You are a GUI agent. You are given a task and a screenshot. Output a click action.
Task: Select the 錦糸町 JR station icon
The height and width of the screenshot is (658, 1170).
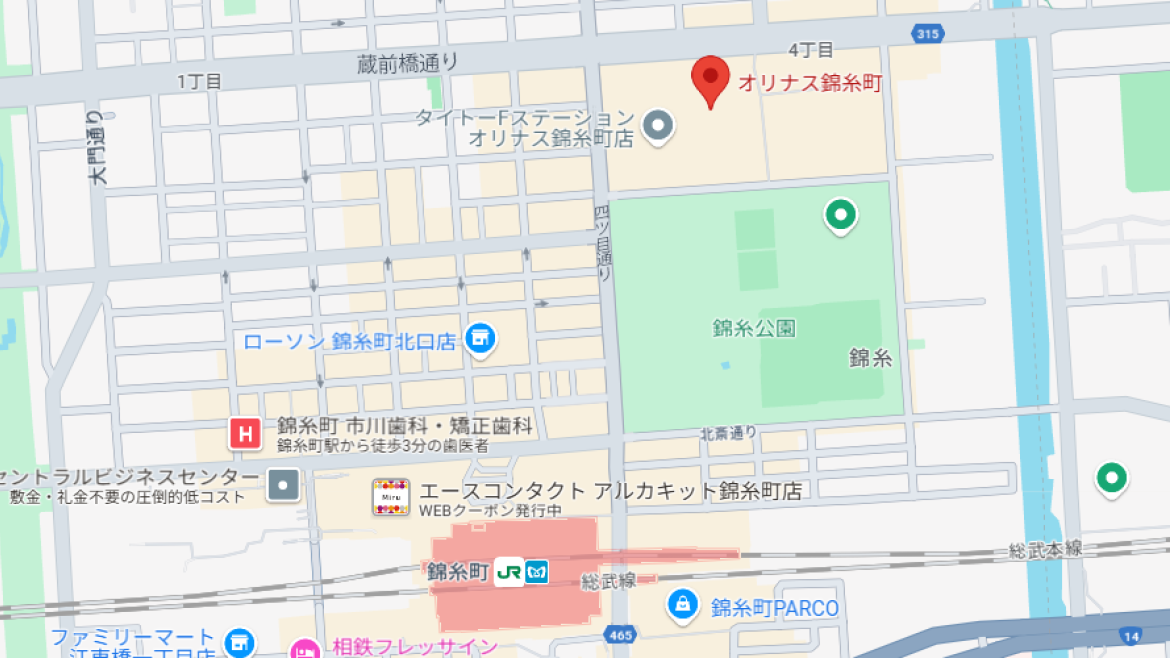tap(509, 573)
